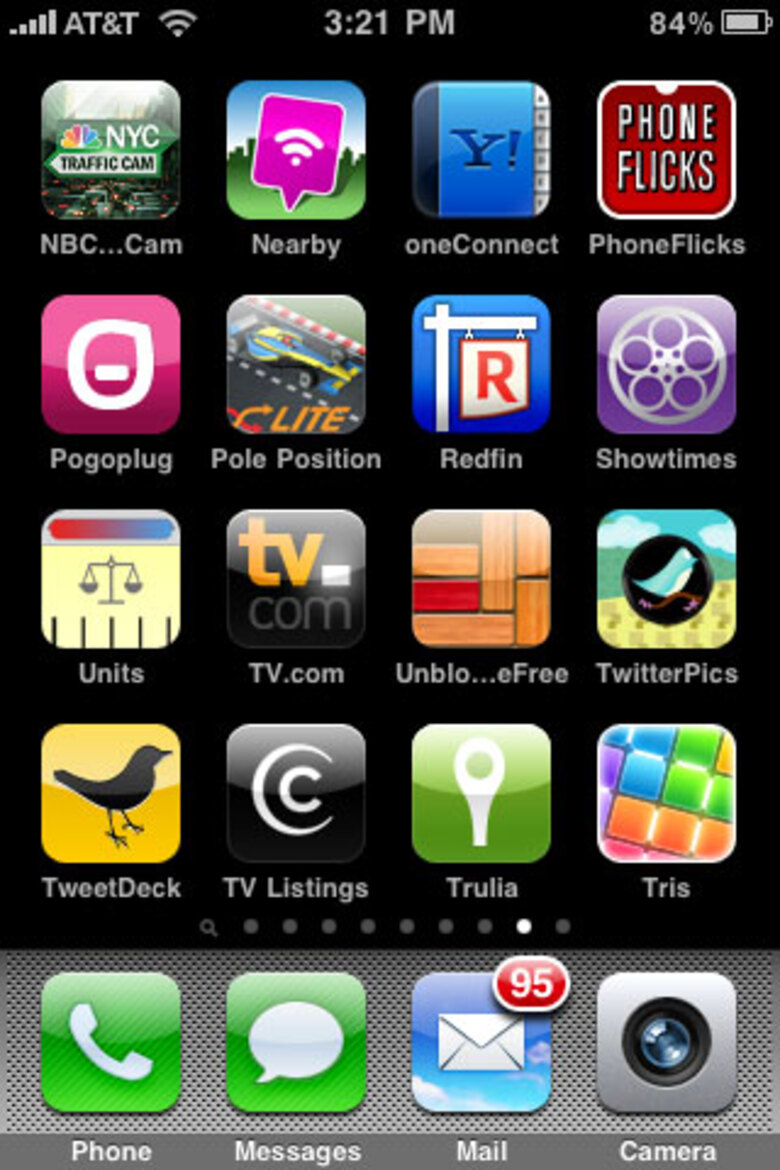Launch the Nearby app
Image resolution: width=780 pixels, height=1170 pixels.
click(296, 150)
